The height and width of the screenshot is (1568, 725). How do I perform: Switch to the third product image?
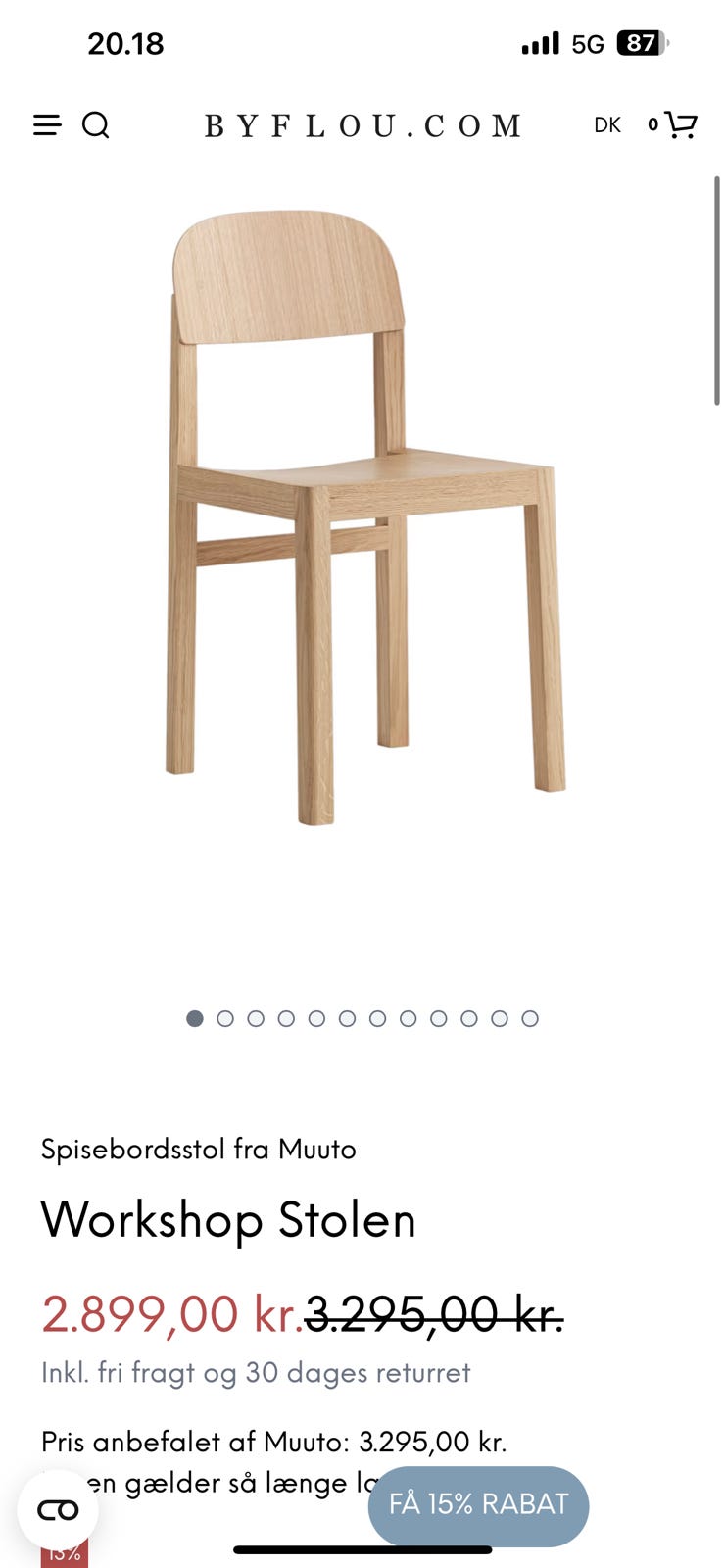point(256,1019)
